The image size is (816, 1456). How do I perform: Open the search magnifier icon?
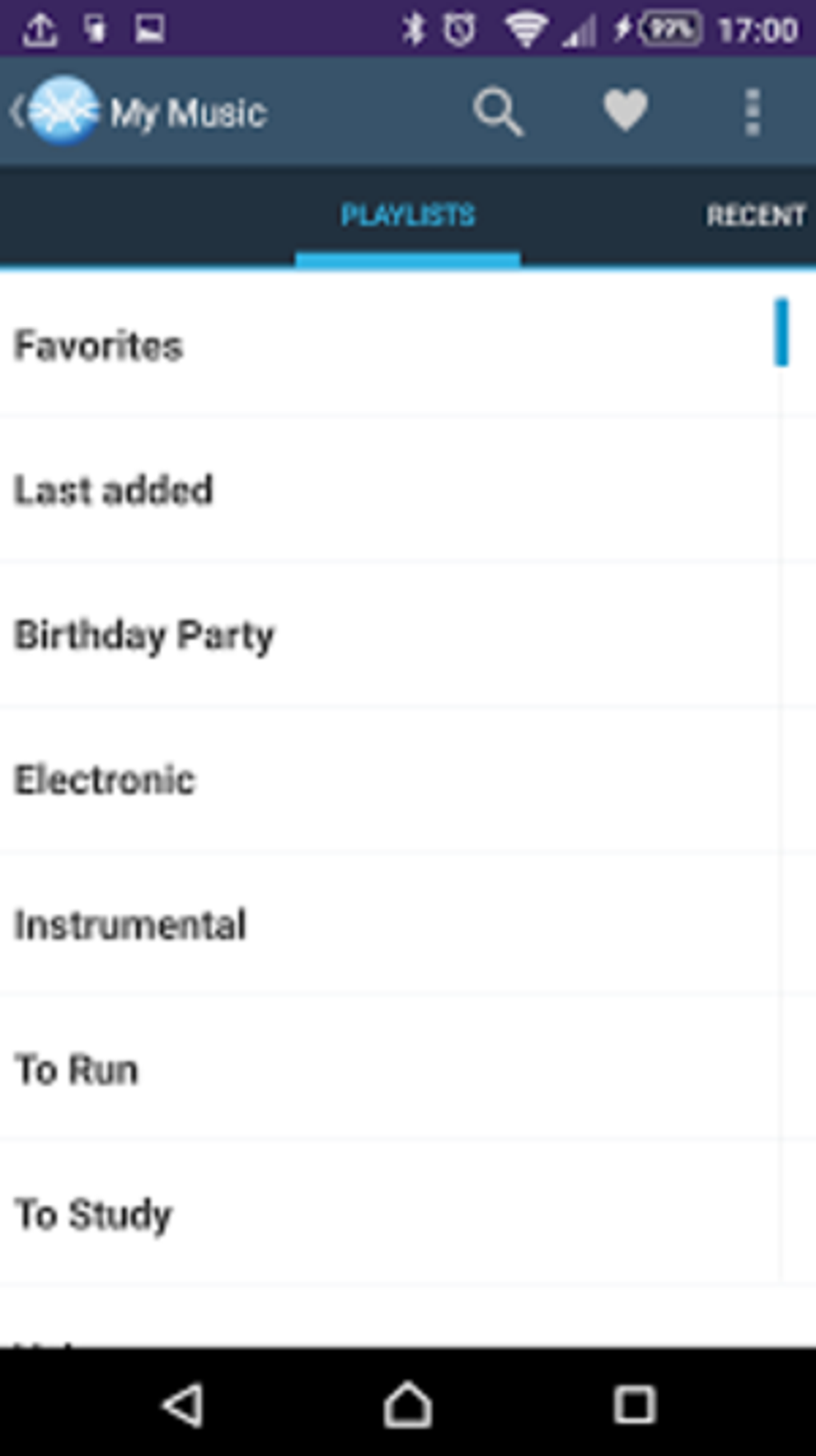point(498,111)
